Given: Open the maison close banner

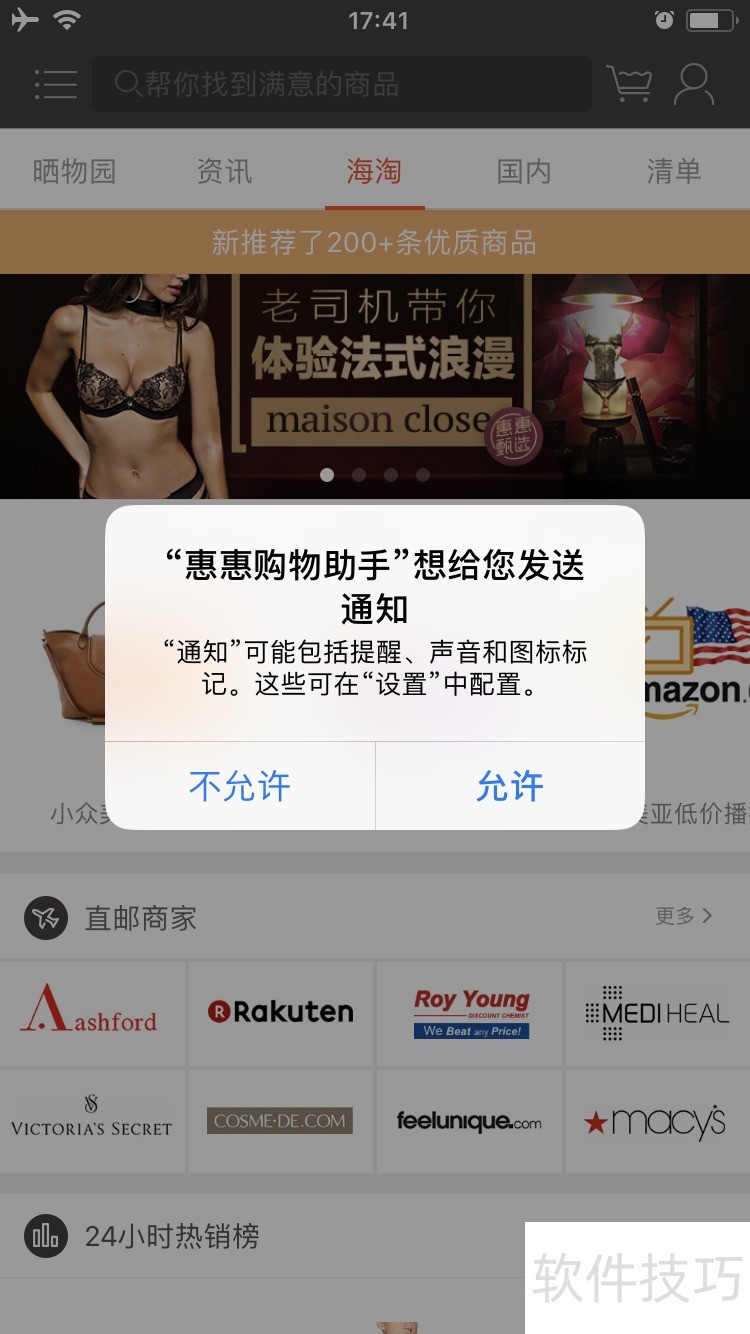Looking at the screenshot, I should coord(375,385).
